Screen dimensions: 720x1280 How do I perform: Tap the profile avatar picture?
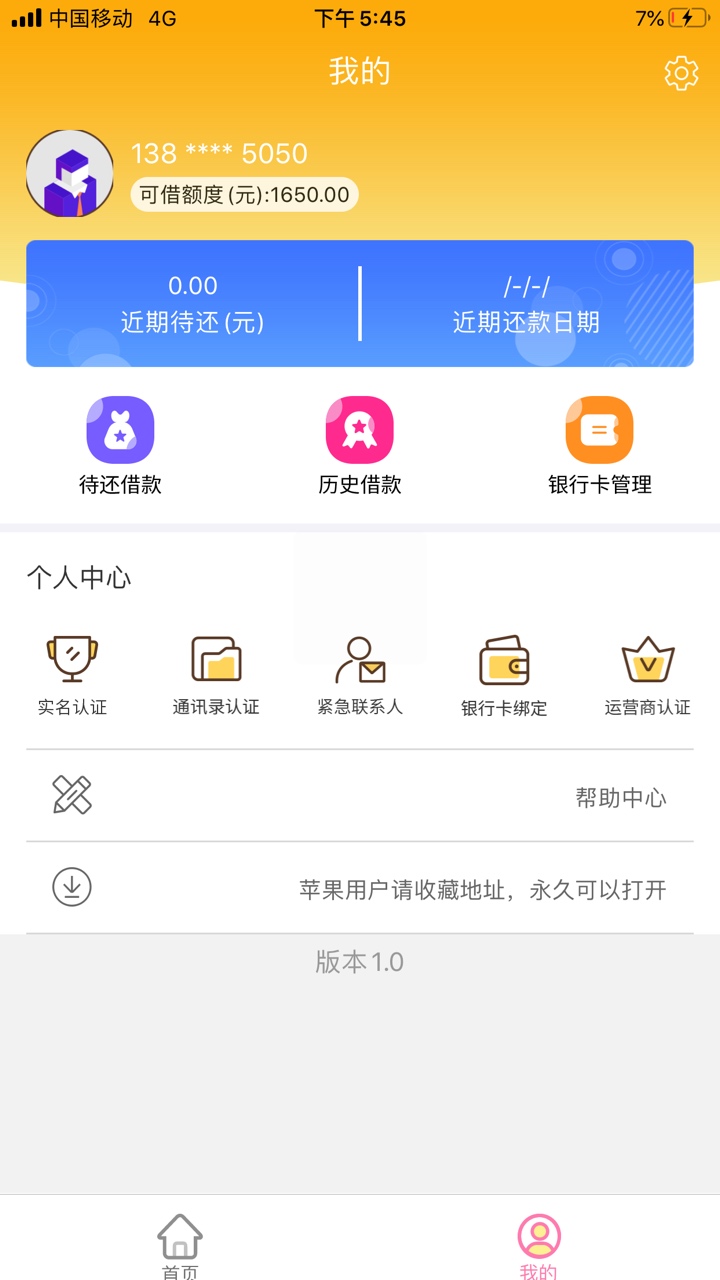coord(70,174)
